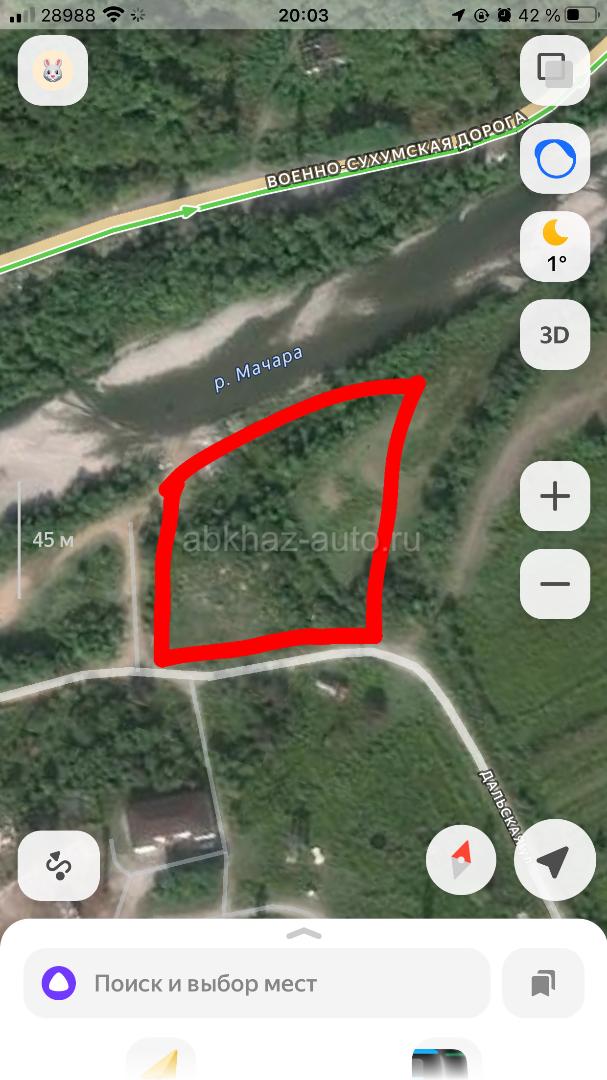
Task: Open the weather widget showing 1°
Action: point(554,246)
